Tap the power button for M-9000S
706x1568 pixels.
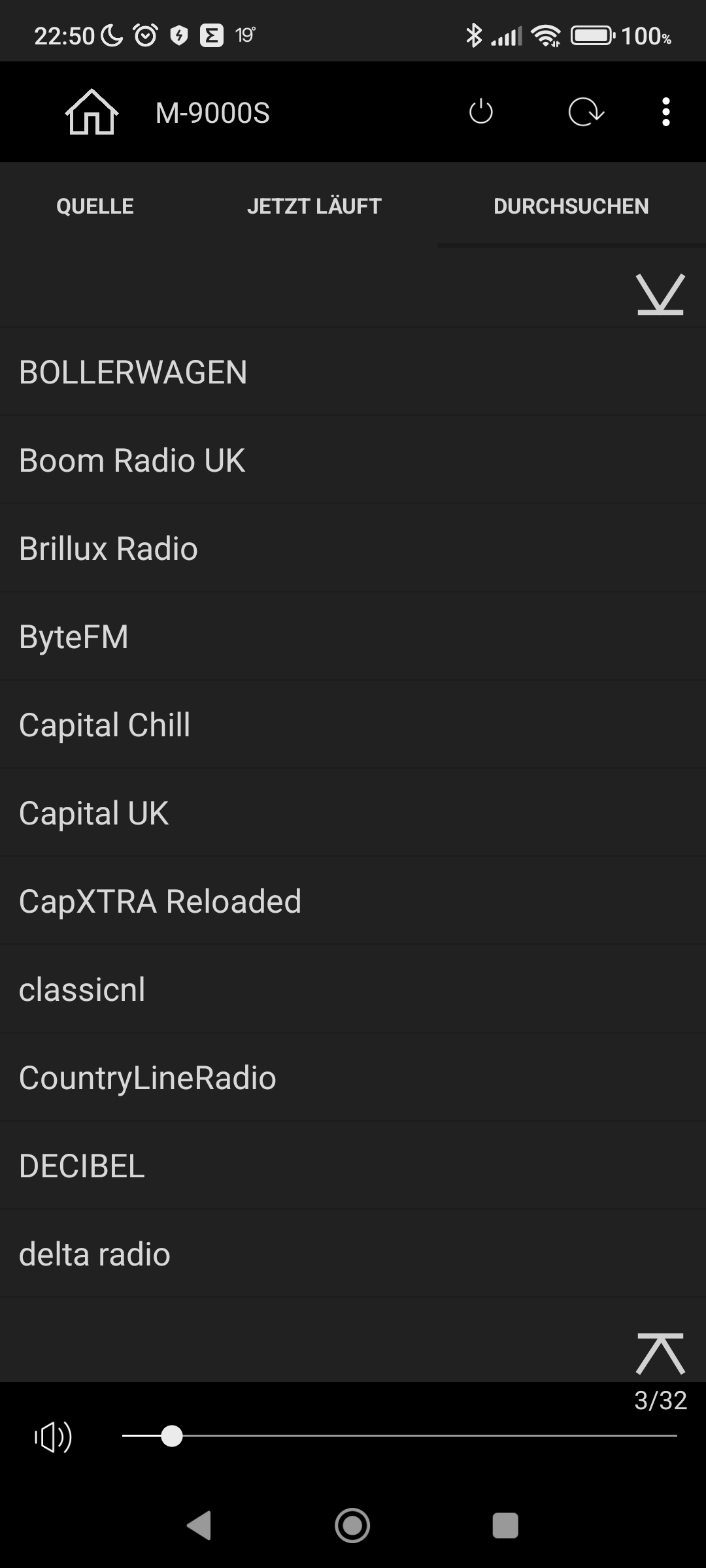480,112
